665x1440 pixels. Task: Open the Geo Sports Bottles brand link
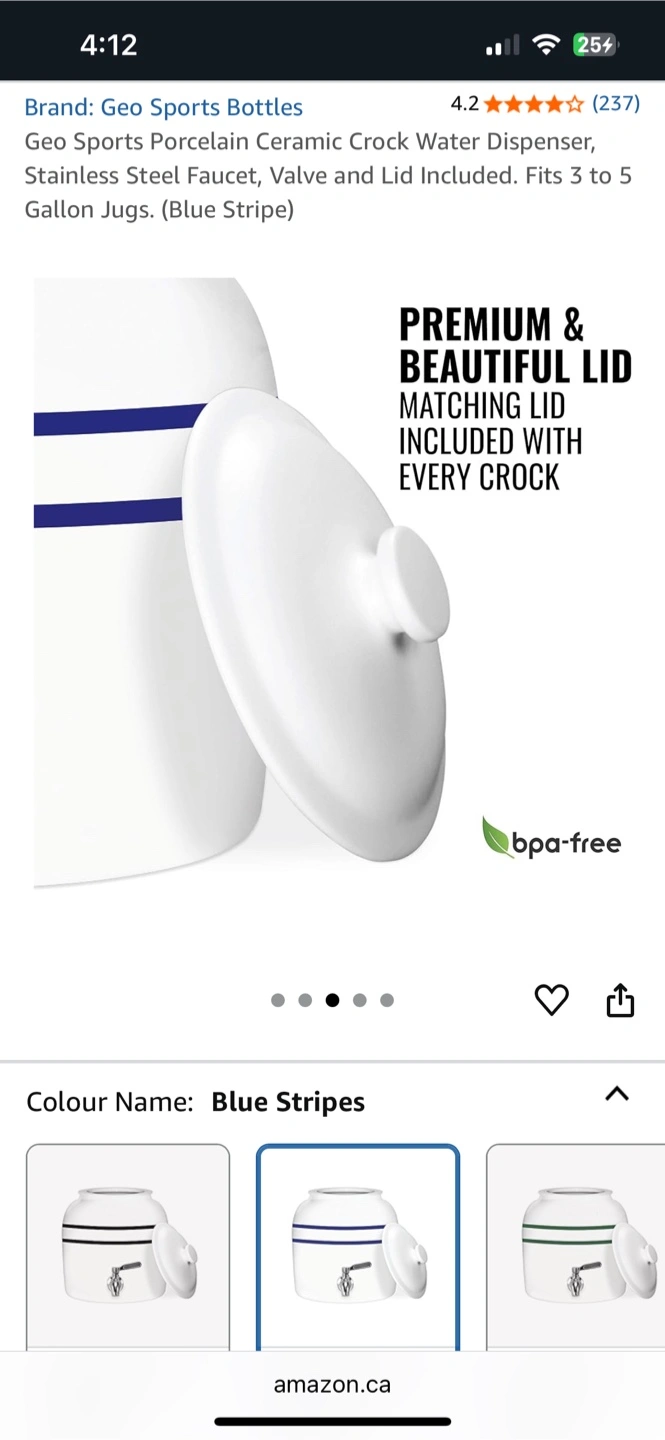point(163,107)
